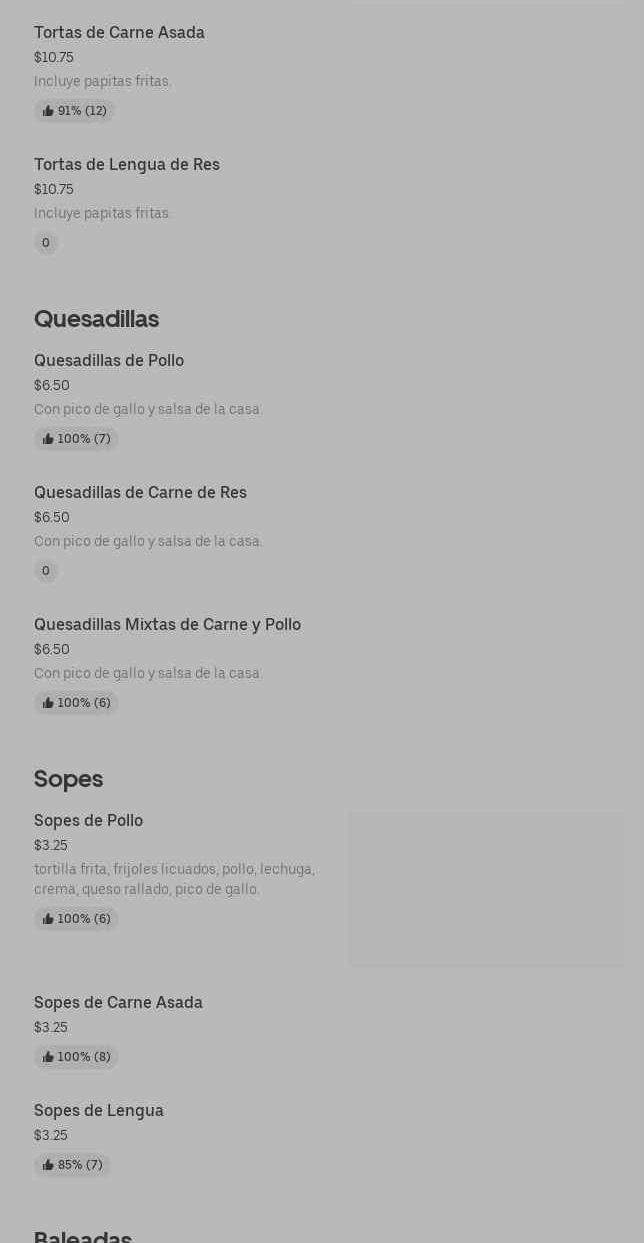
Task: Open Quesadillas de Pollo details
Action: (x=109, y=361)
